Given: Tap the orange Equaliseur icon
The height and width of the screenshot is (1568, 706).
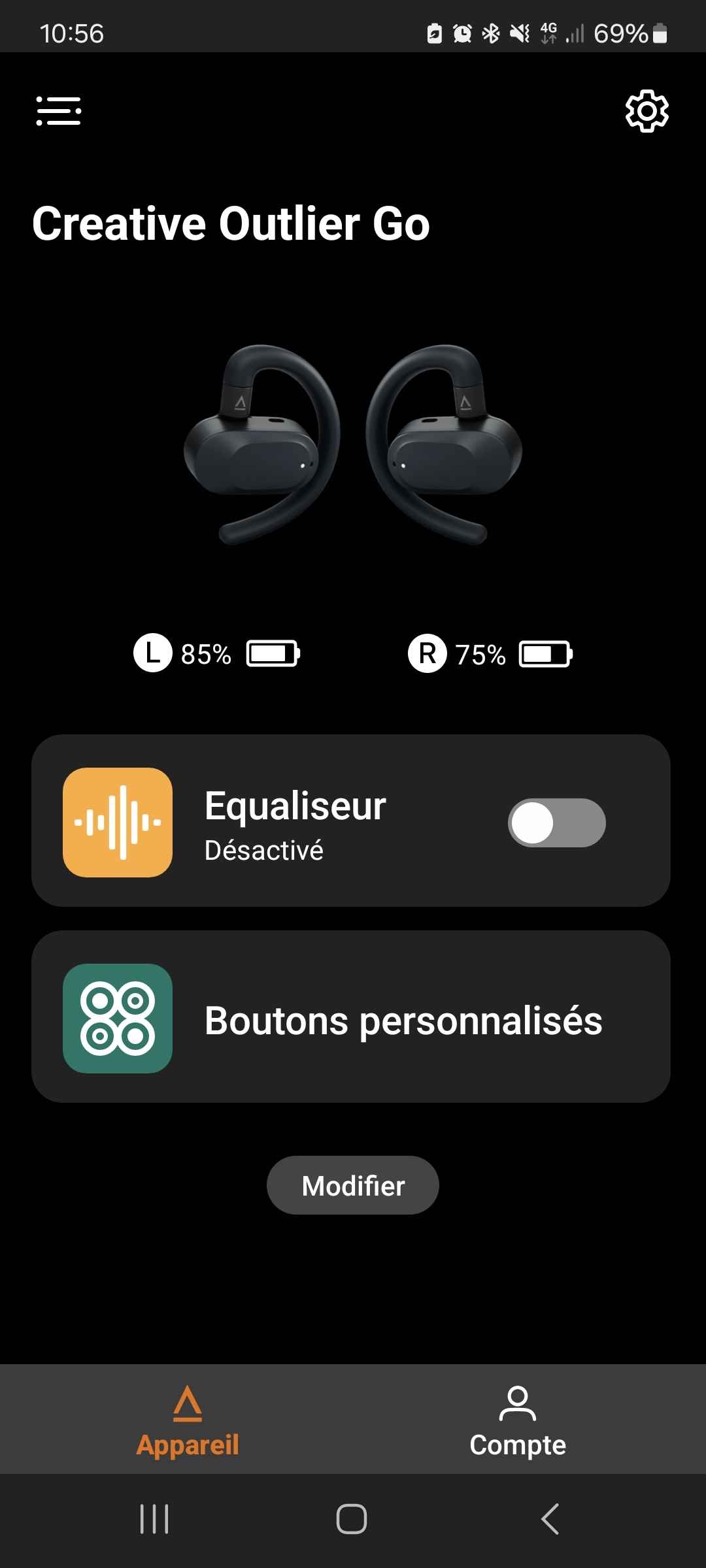Looking at the screenshot, I should [116, 822].
